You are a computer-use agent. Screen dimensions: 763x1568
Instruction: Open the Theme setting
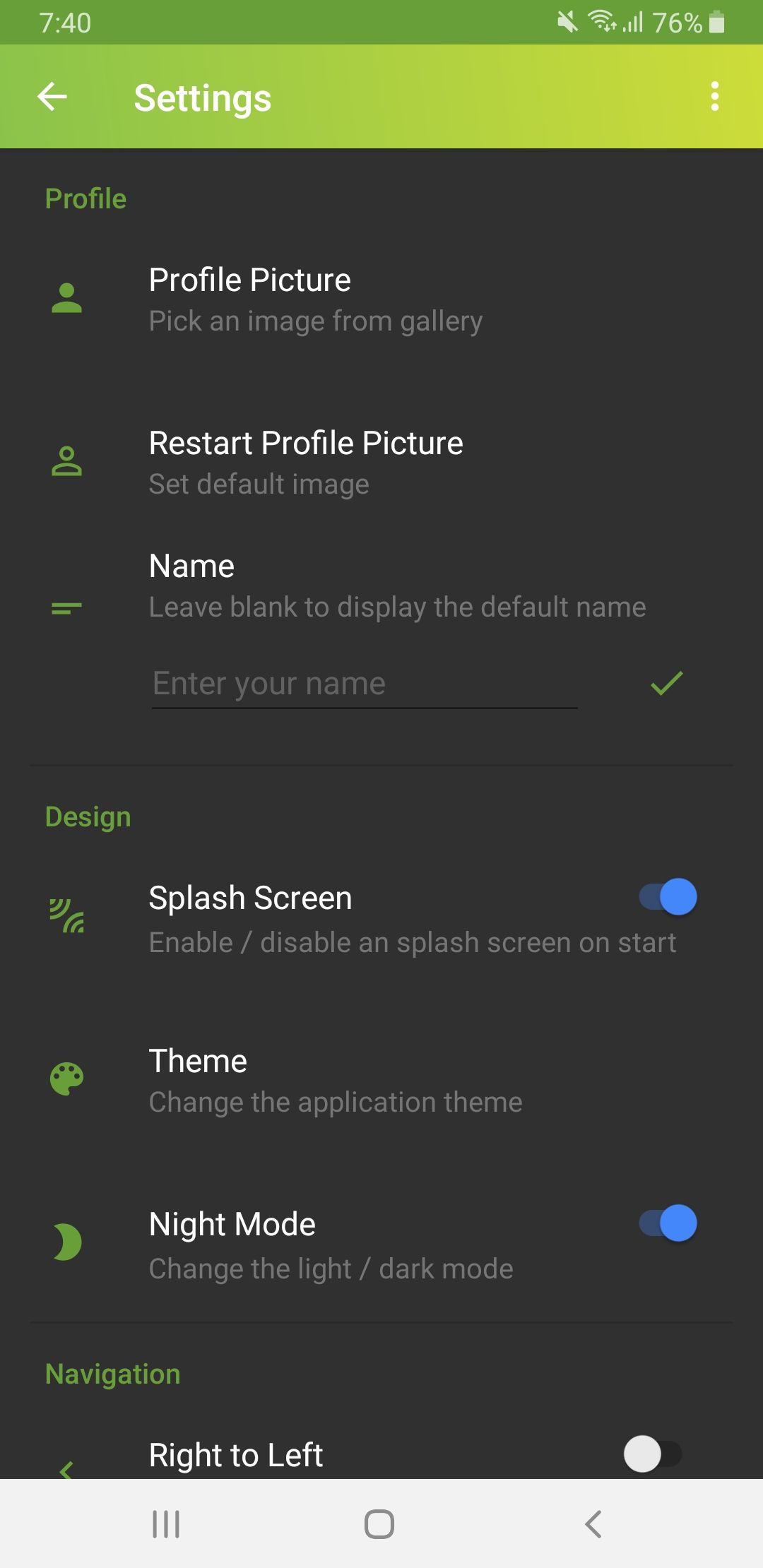pos(381,1080)
